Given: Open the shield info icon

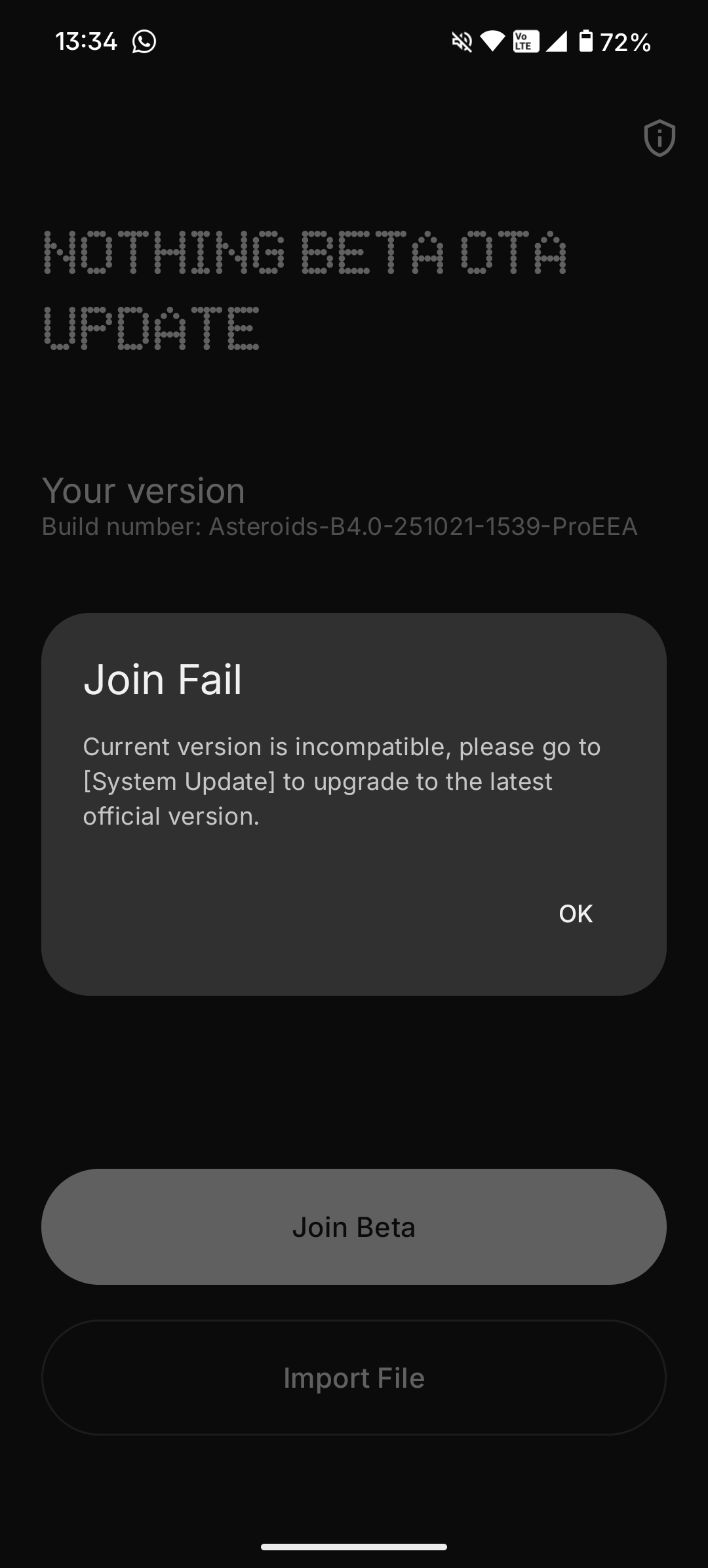Looking at the screenshot, I should pos(659,138).
